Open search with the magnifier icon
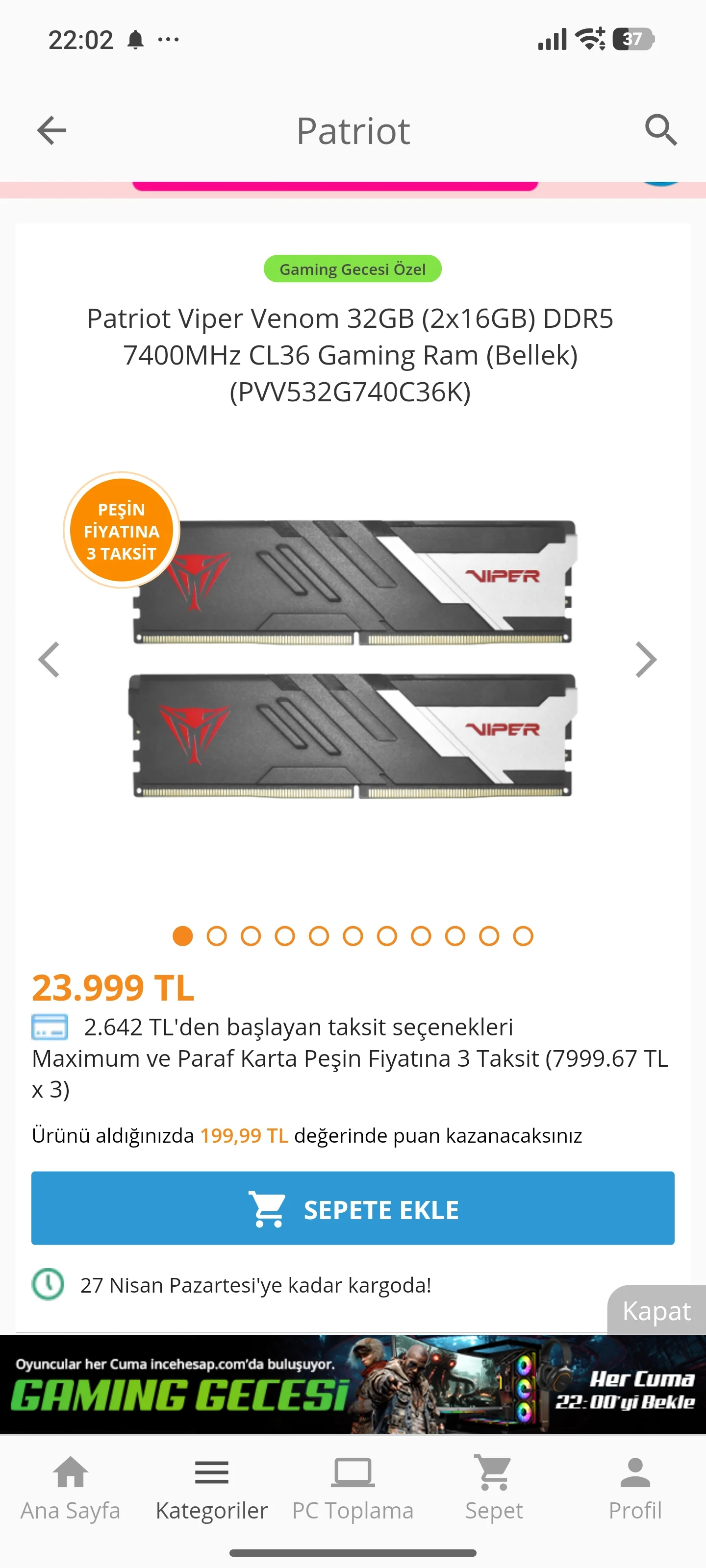Viewport: 706px width, 1568px height. [660, 130]
